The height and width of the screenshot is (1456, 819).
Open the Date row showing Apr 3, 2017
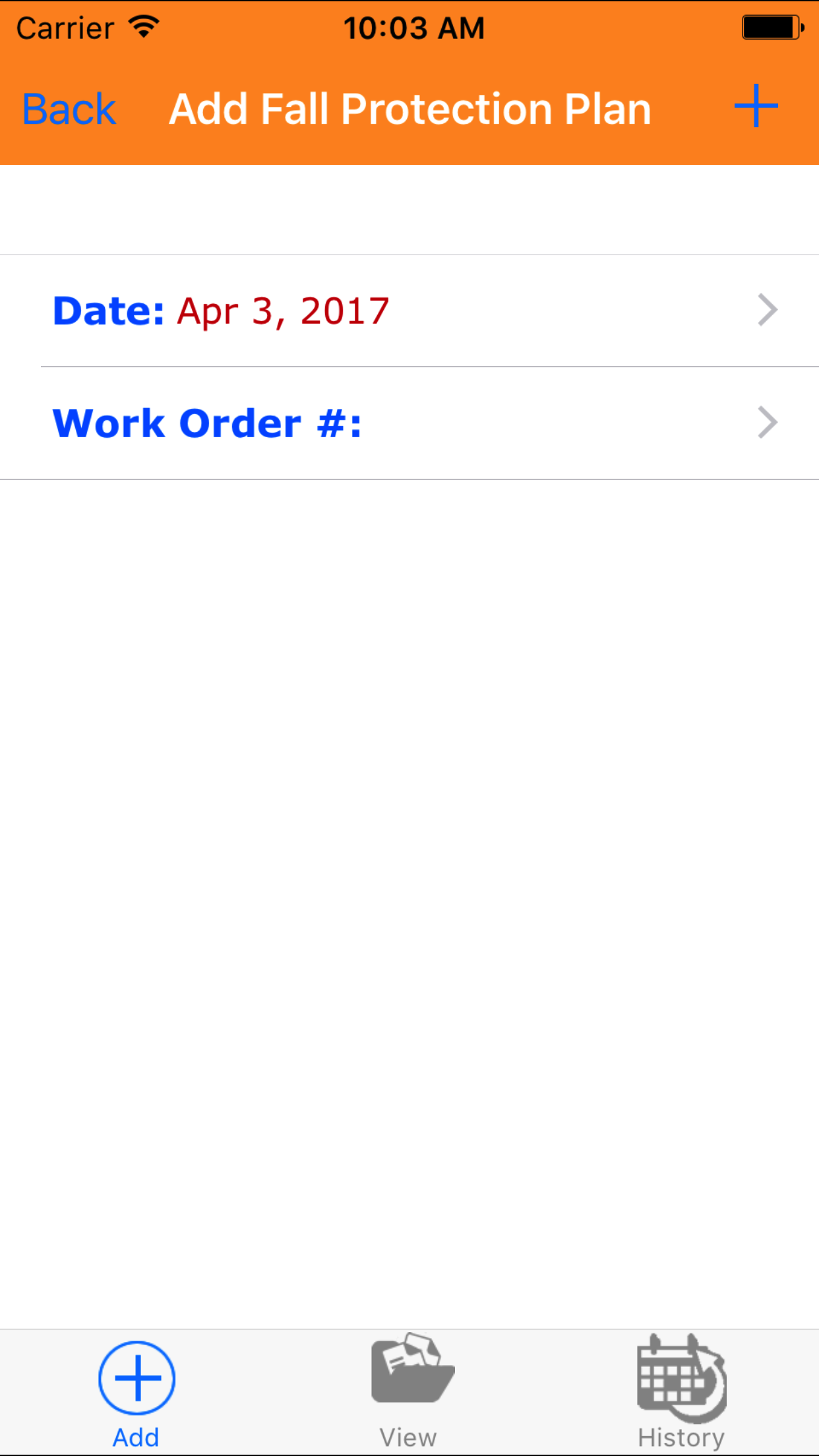pos(409,311)
